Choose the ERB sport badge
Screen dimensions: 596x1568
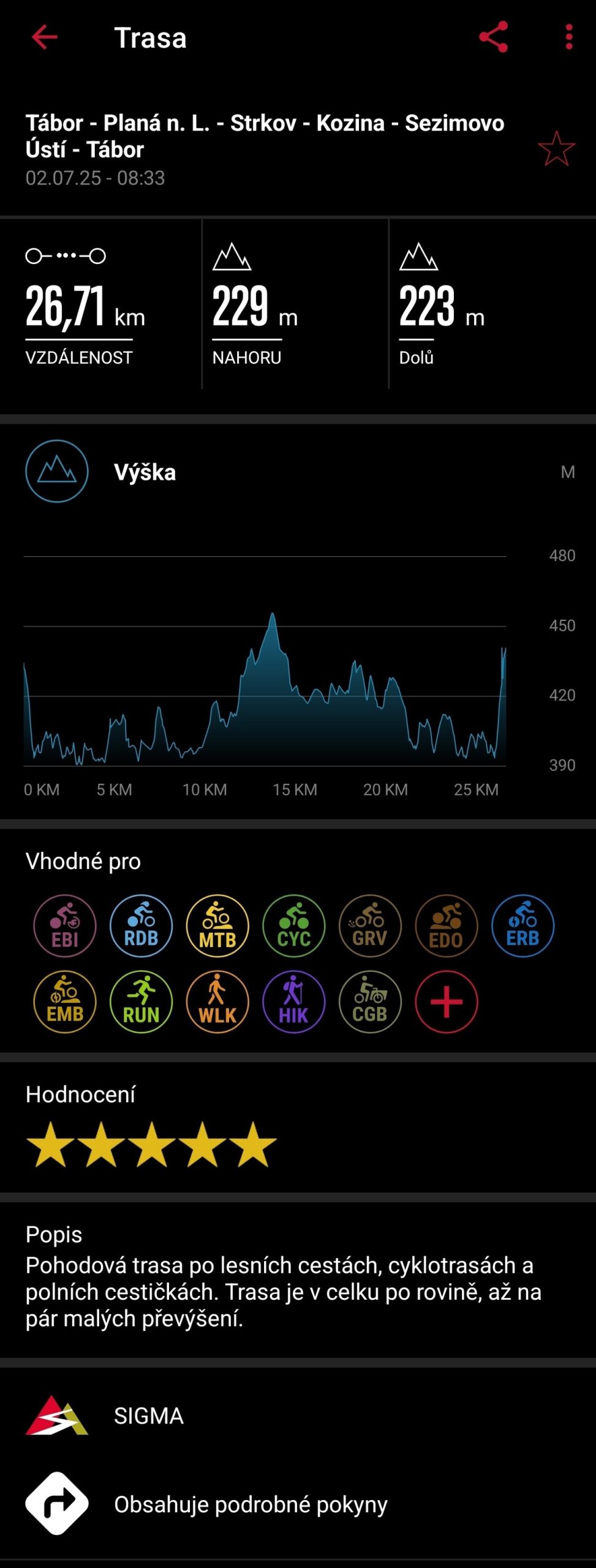tap(522, 925)
